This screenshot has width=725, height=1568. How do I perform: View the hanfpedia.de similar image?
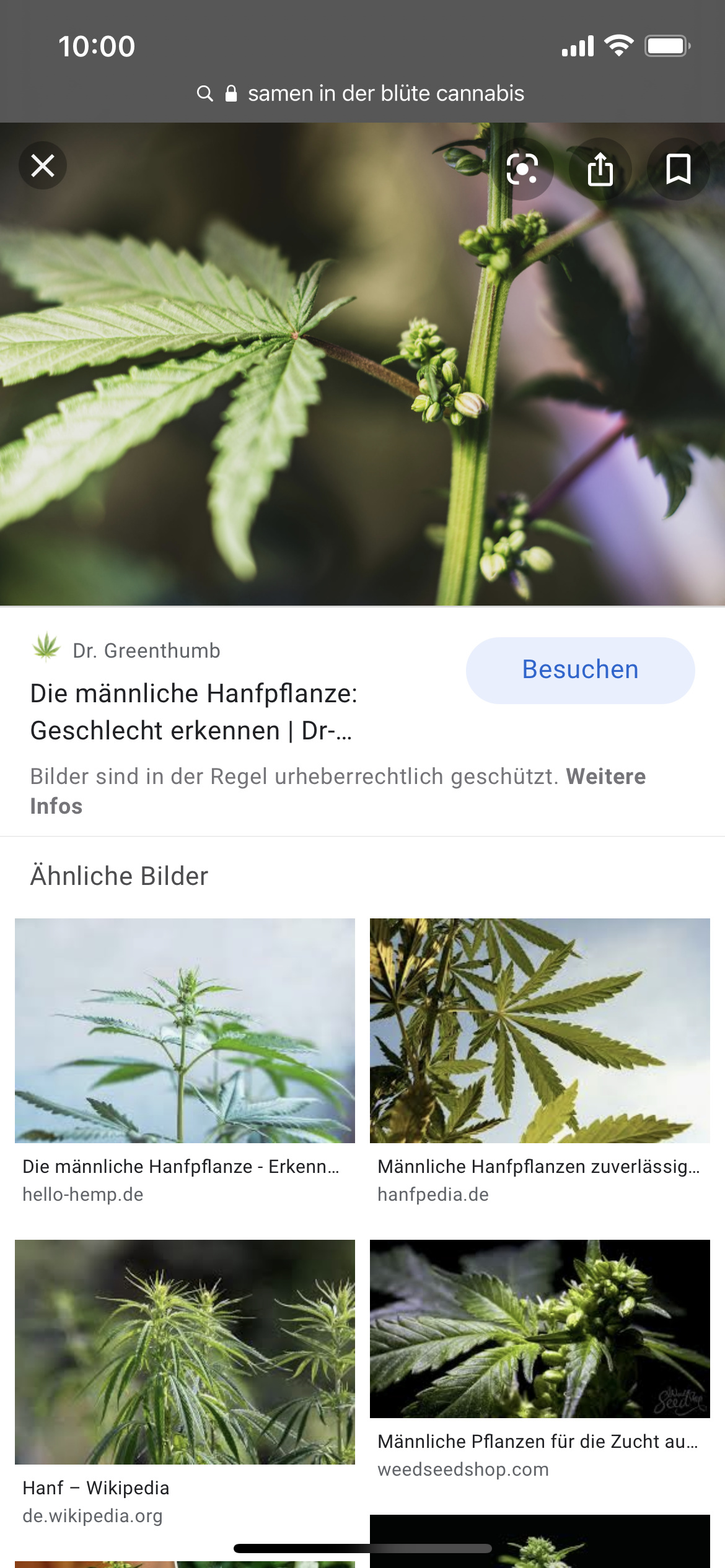tap(540, 1030)
